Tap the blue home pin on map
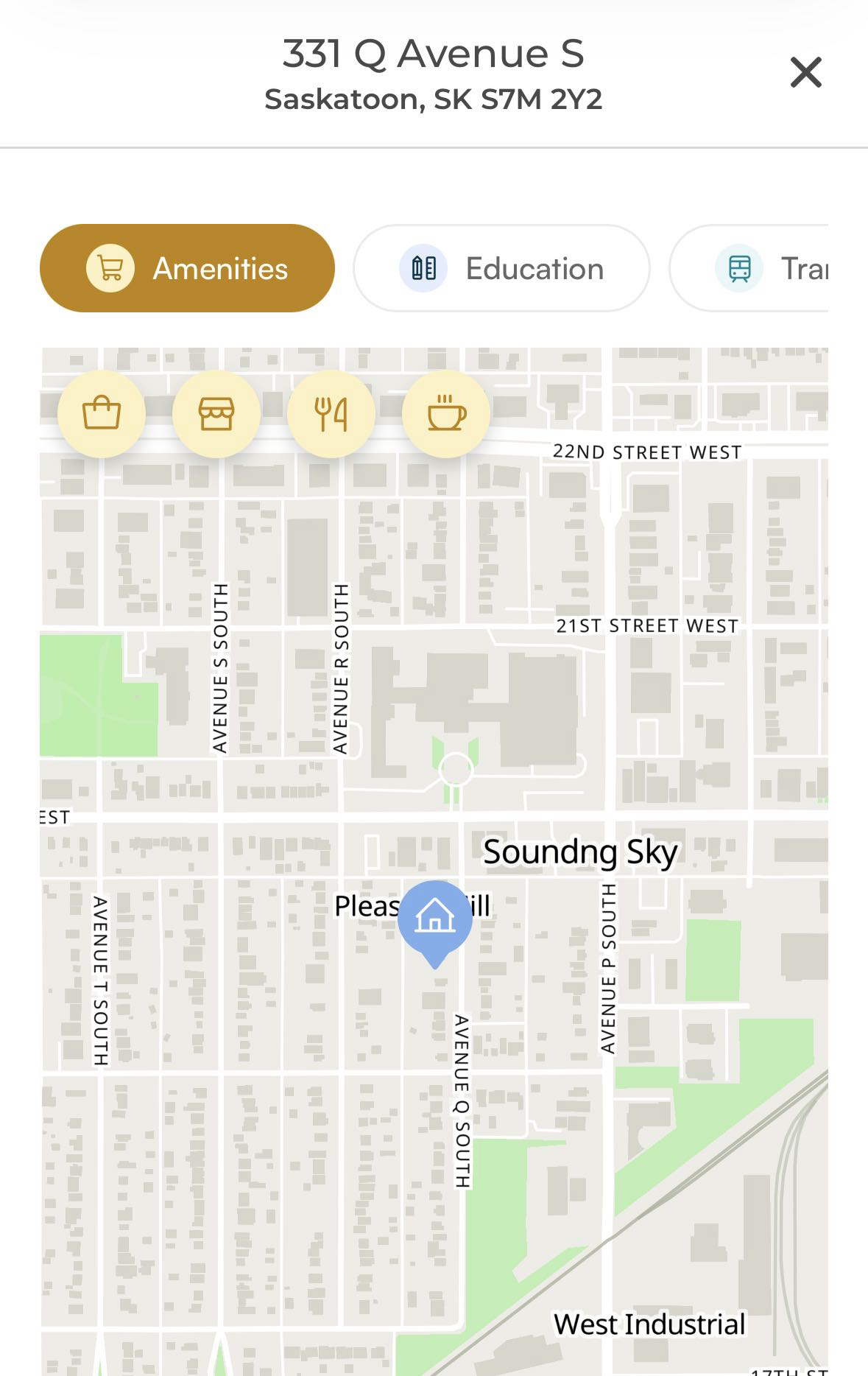868x1376 pixels. 435,919
